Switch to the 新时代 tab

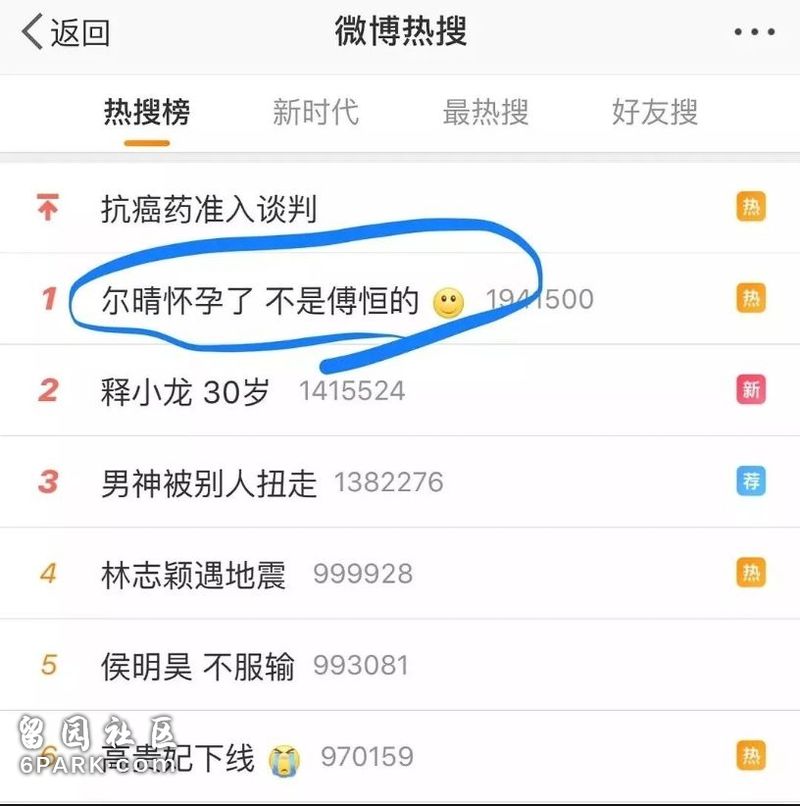point(315,112)
